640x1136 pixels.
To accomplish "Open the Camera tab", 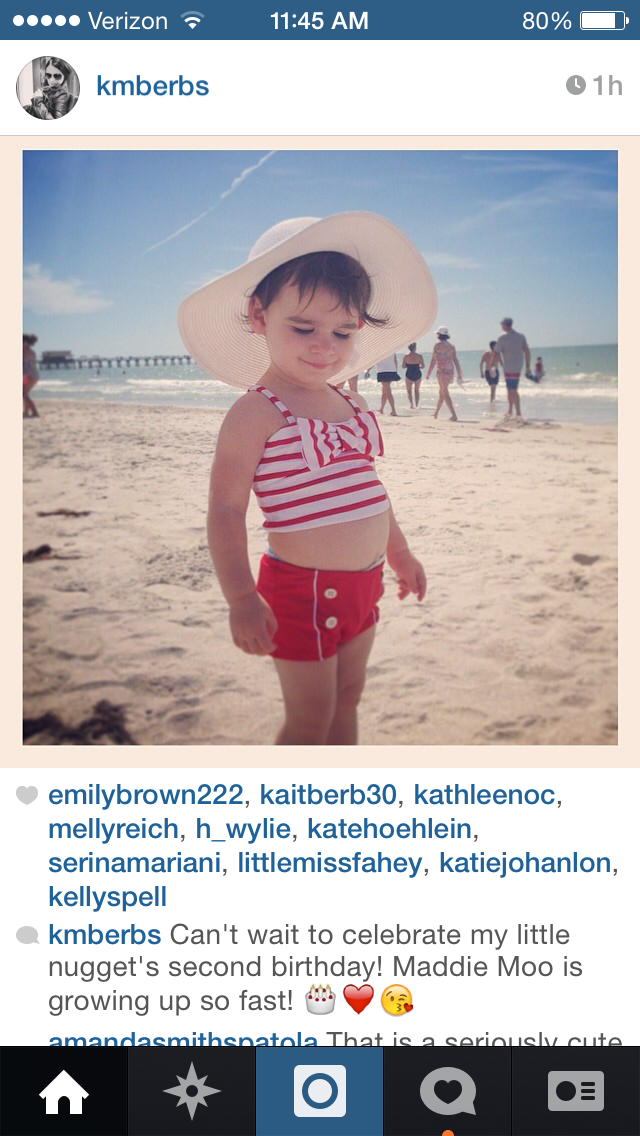I will click(x=320, y=1091).
